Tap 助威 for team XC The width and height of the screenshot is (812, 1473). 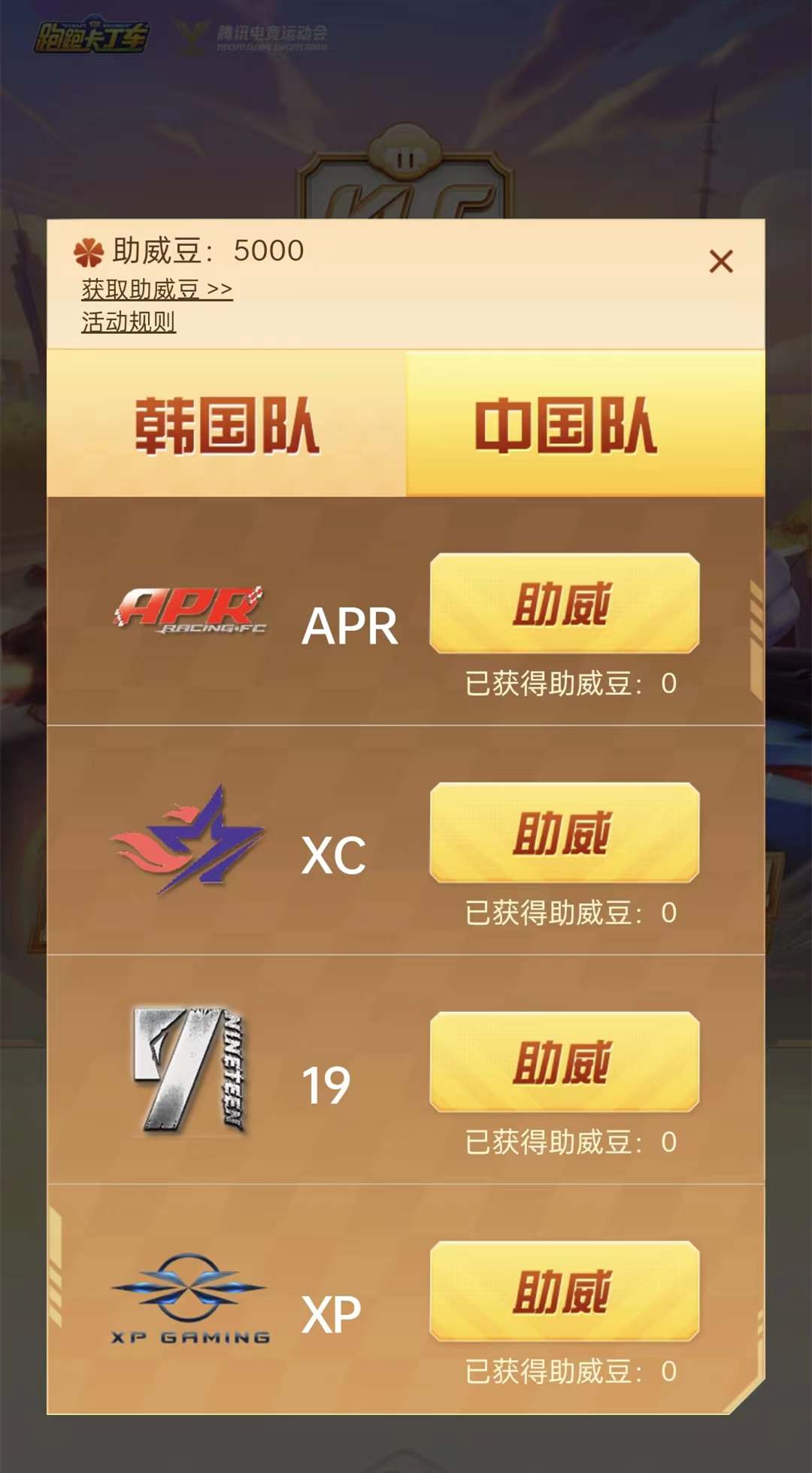564,833
